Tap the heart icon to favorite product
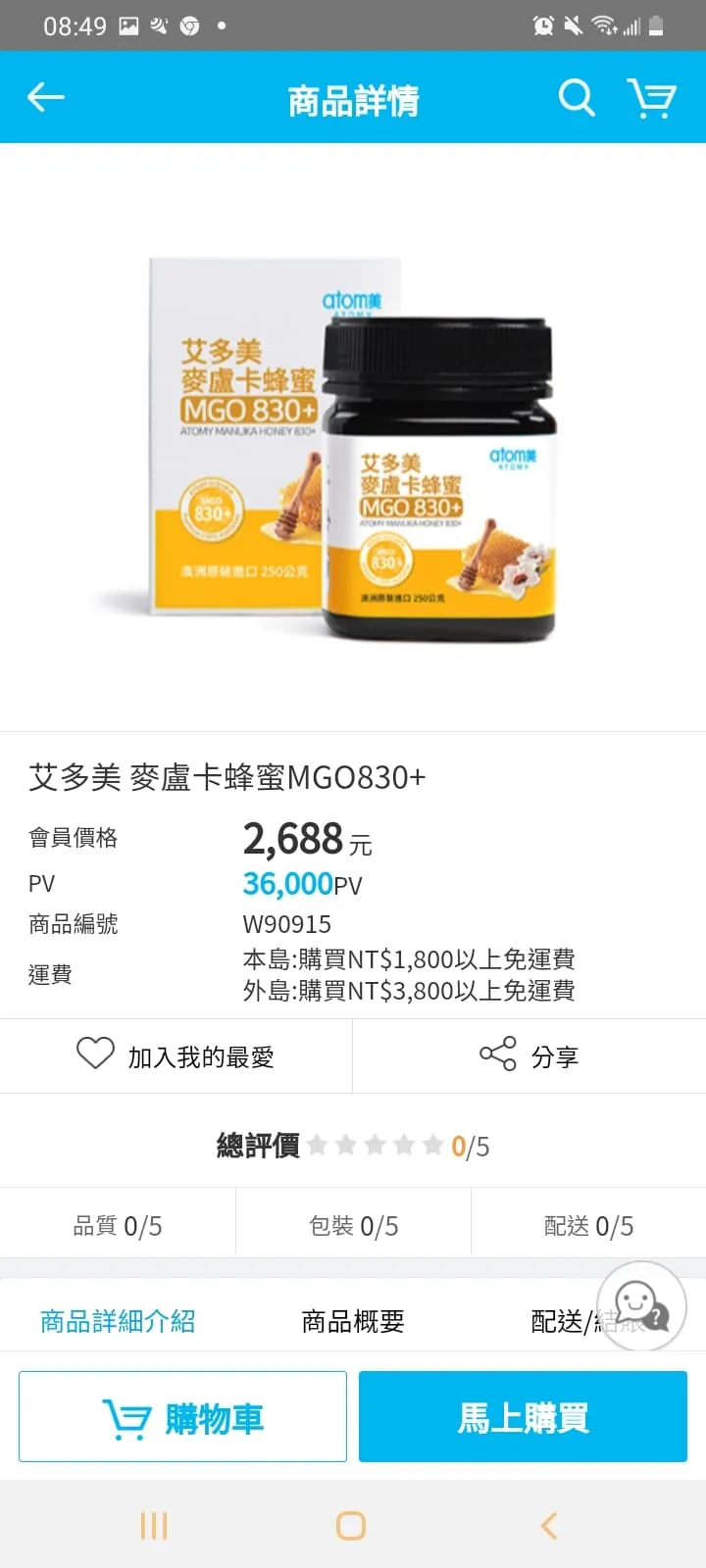The height and width of the screenshot is (1568, 706). [94, 1053]
